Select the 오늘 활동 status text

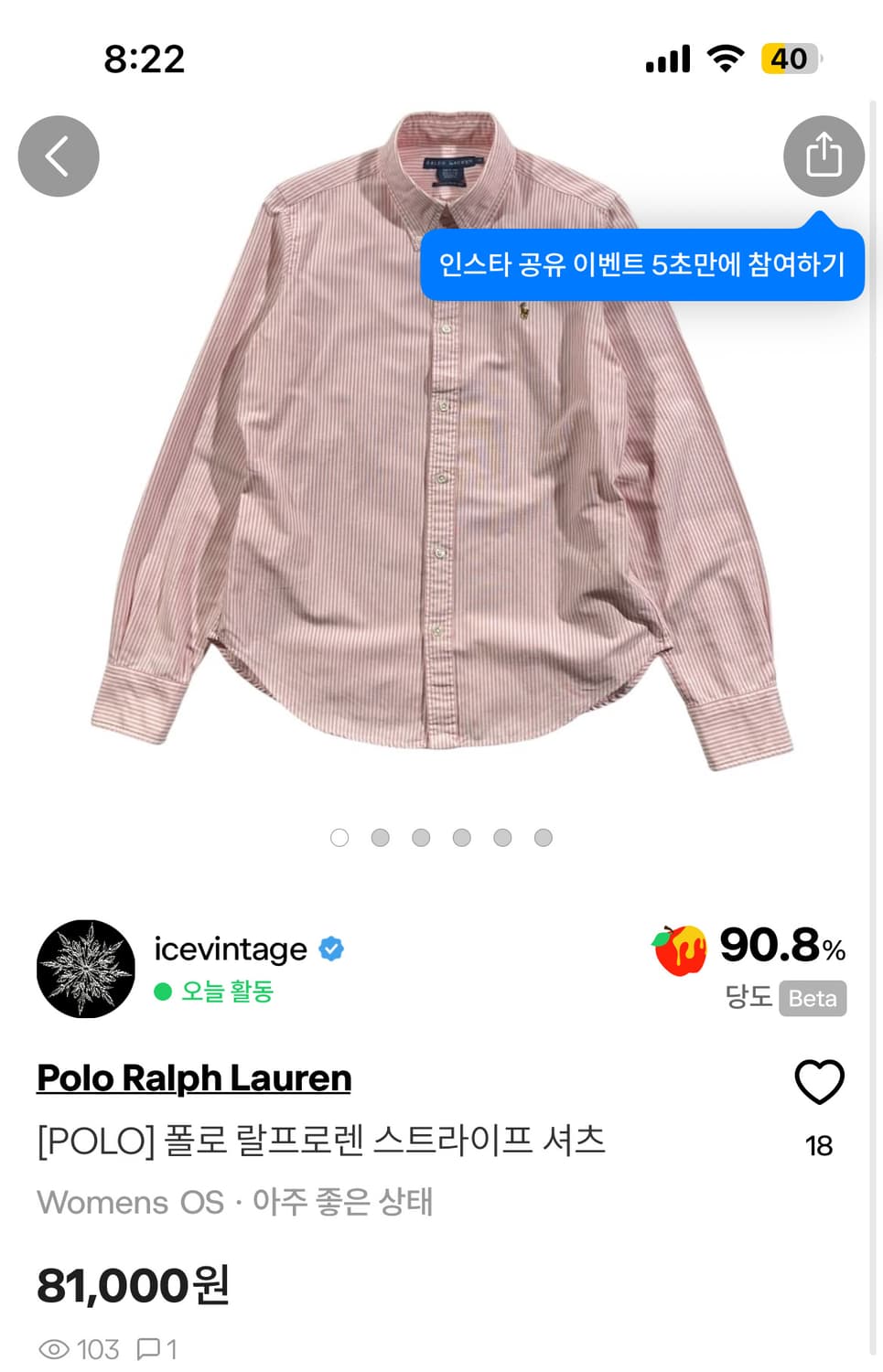pos(224,991)
